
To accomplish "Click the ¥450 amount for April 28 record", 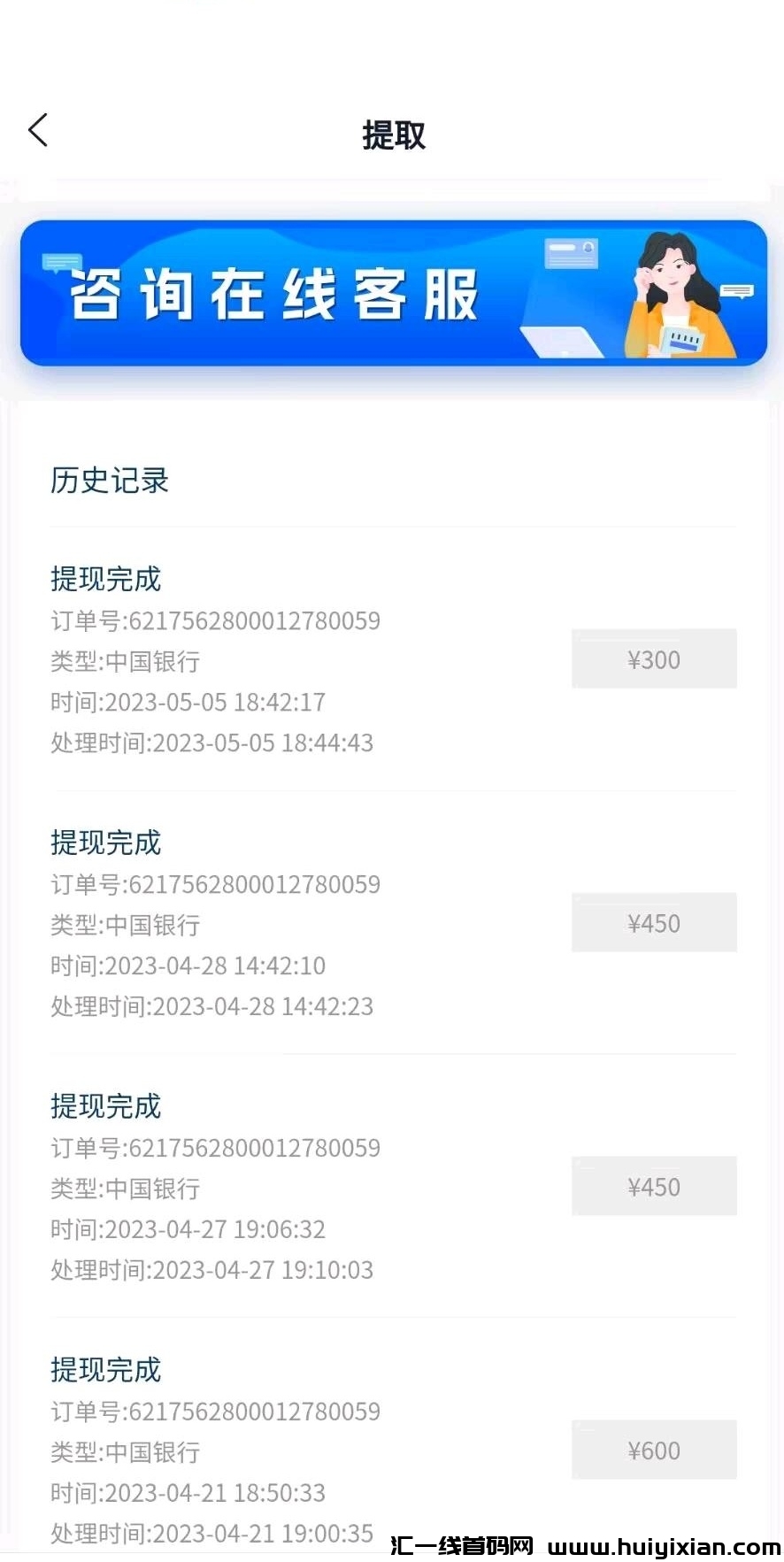I will [x=654, y=922].
